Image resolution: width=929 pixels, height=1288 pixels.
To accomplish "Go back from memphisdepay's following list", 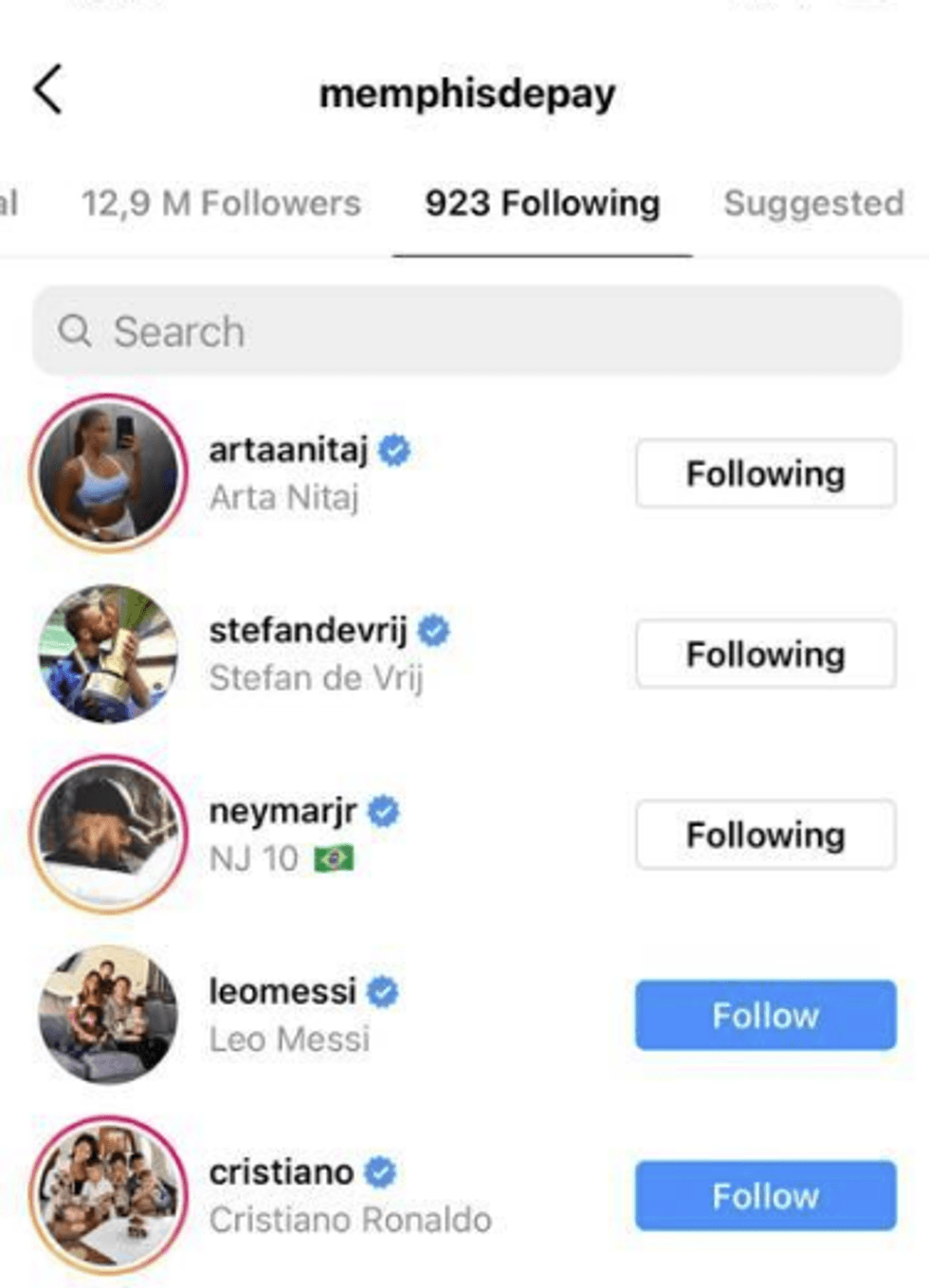I will point(48,90).
